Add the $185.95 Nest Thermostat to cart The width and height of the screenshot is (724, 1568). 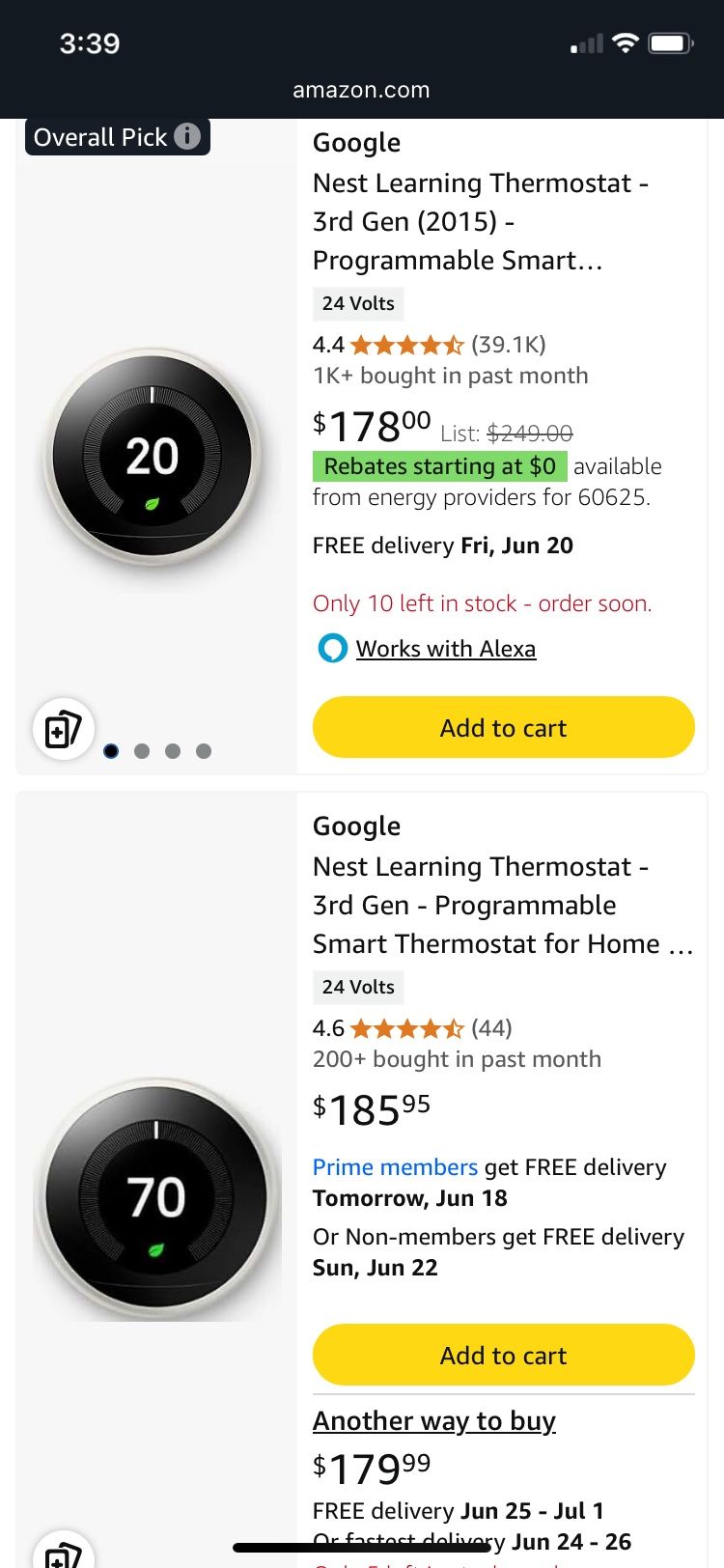point(503,1355)
